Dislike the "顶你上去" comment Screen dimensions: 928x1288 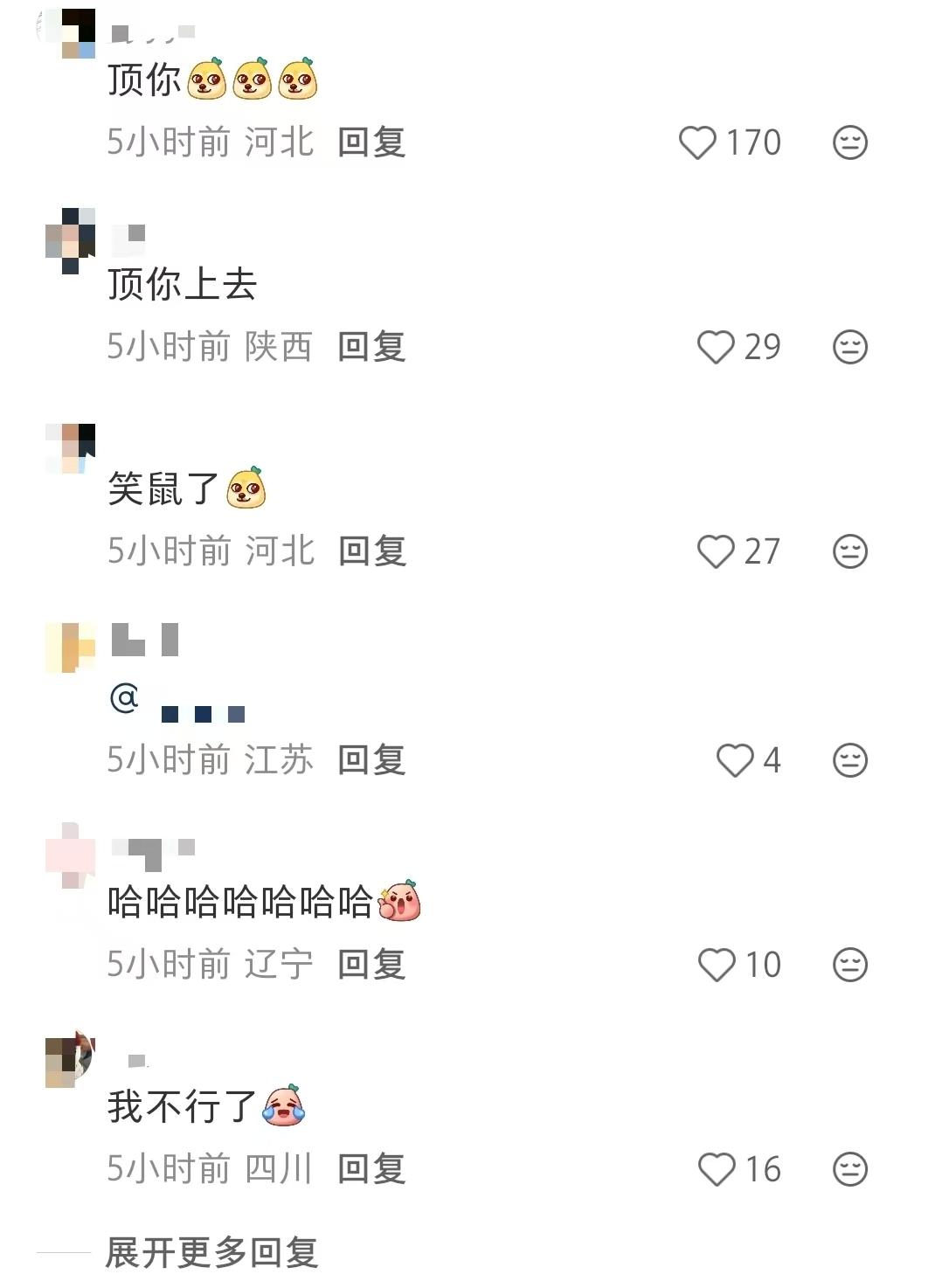[849, 347]
